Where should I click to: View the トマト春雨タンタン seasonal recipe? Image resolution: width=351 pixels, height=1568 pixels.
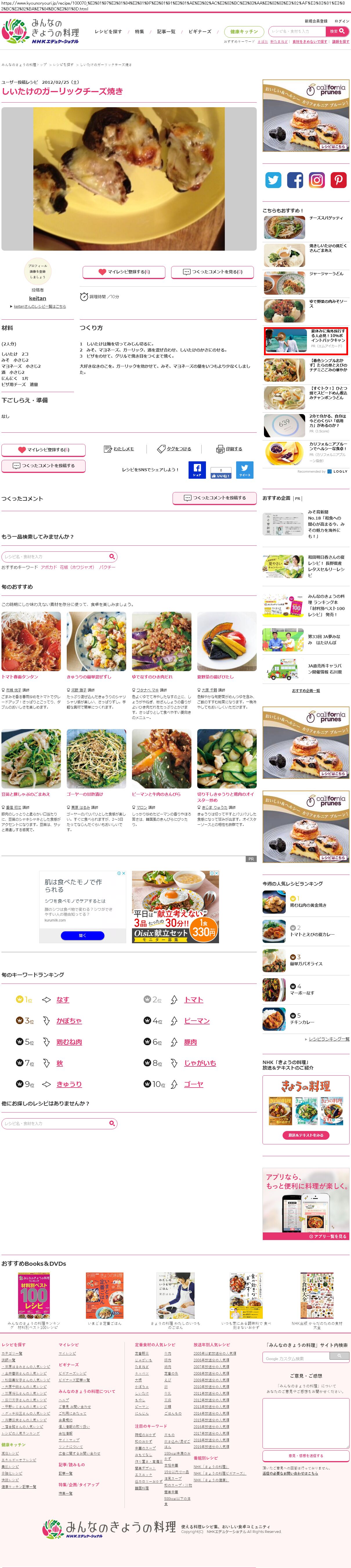click(19, 677)
